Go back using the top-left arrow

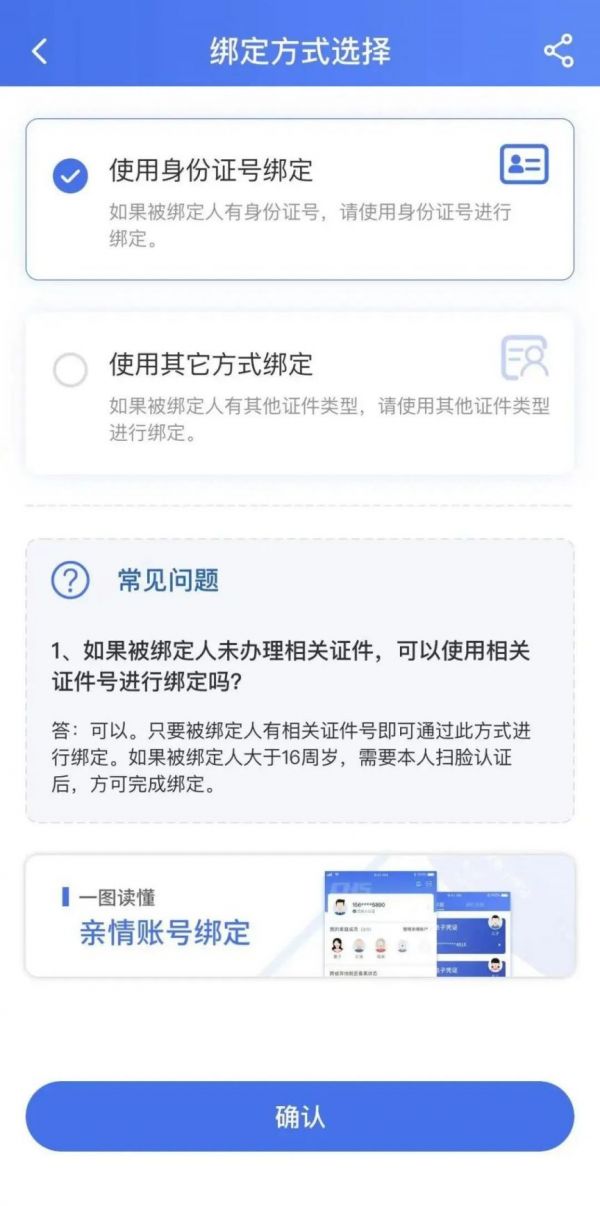[39, 51]
